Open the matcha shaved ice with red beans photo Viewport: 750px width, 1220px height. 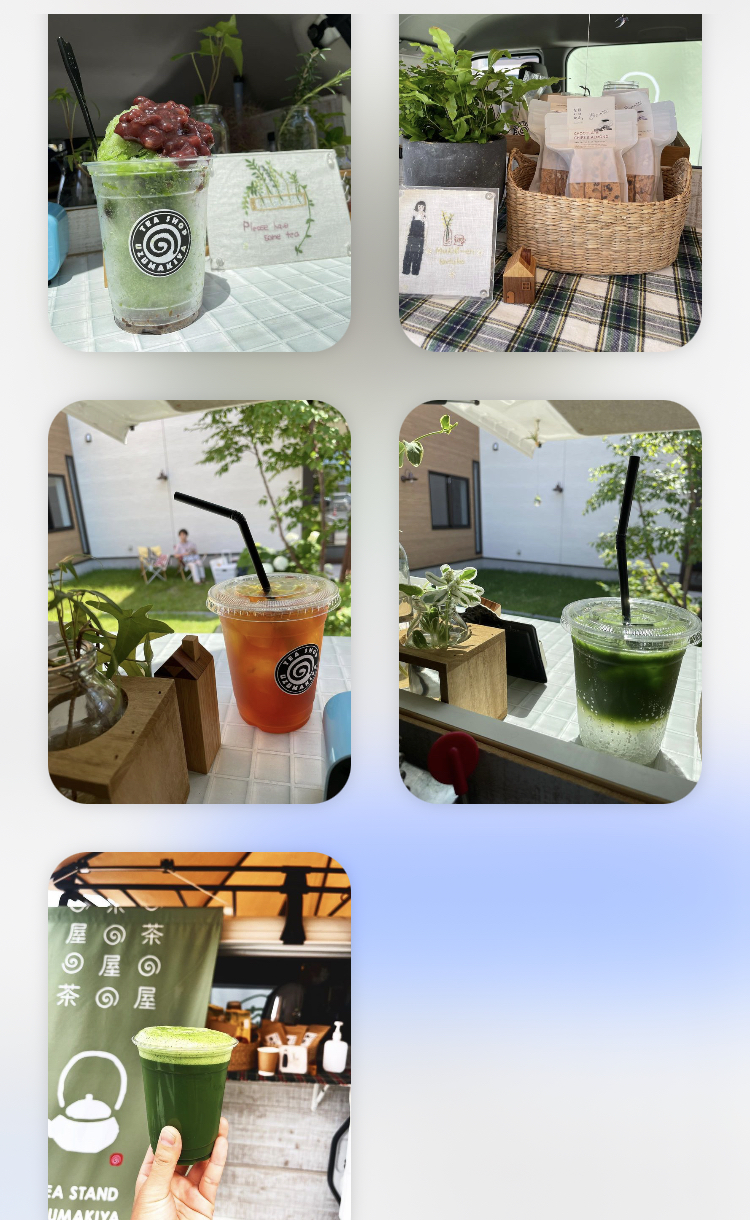199,182
